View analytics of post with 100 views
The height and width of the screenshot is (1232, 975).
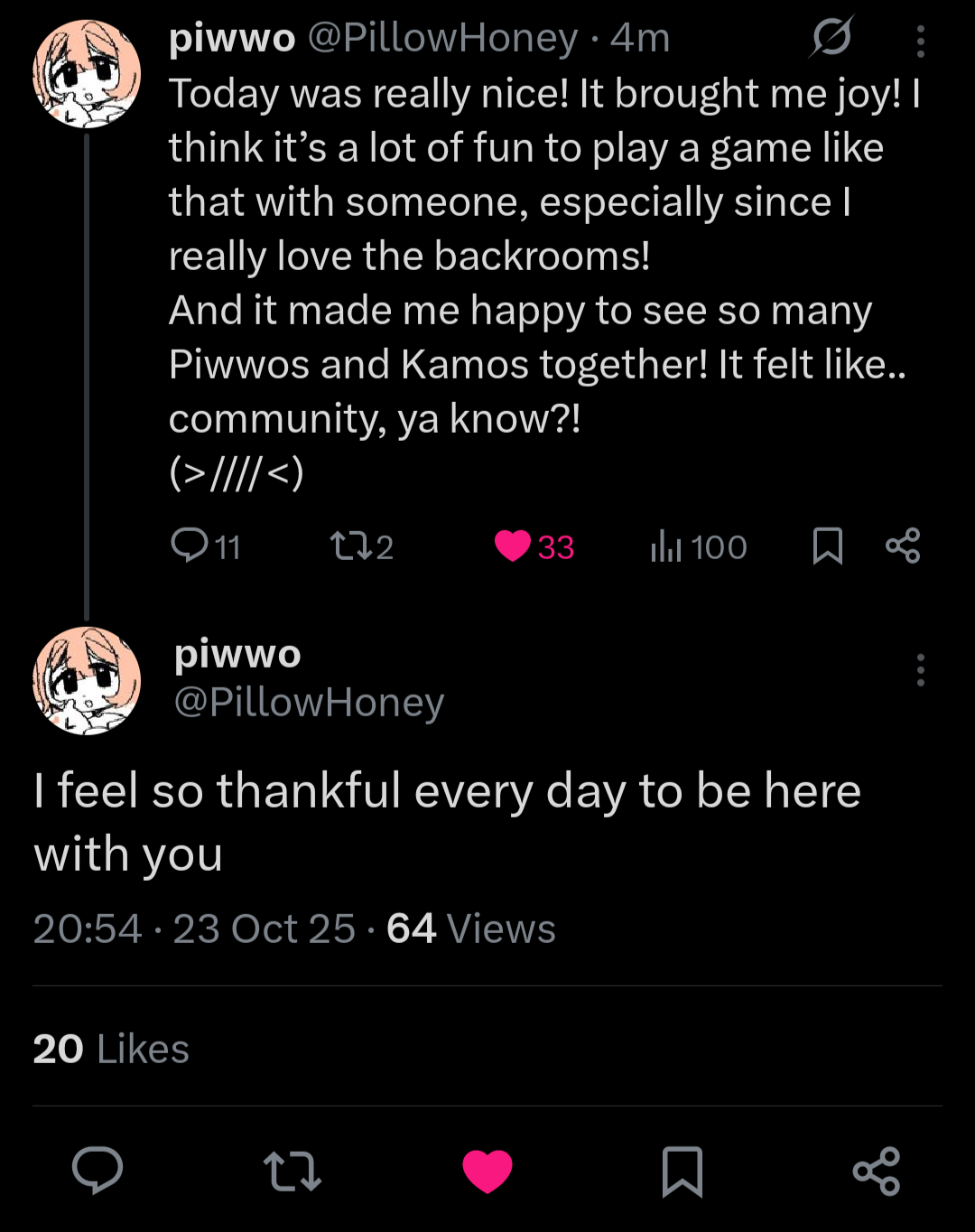699,546
